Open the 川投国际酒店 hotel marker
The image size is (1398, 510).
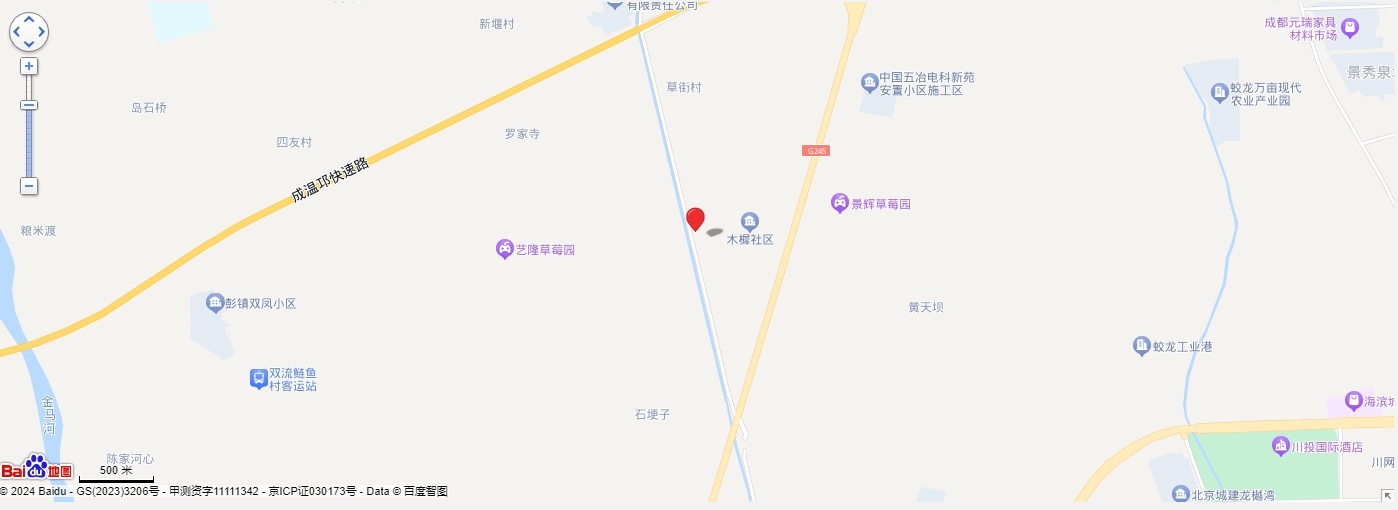(x=1281, y=445)
